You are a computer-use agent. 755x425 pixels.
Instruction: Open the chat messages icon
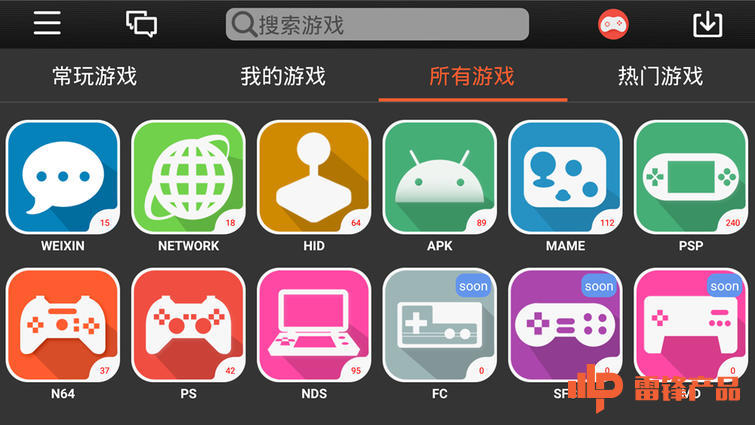[141, 24]
